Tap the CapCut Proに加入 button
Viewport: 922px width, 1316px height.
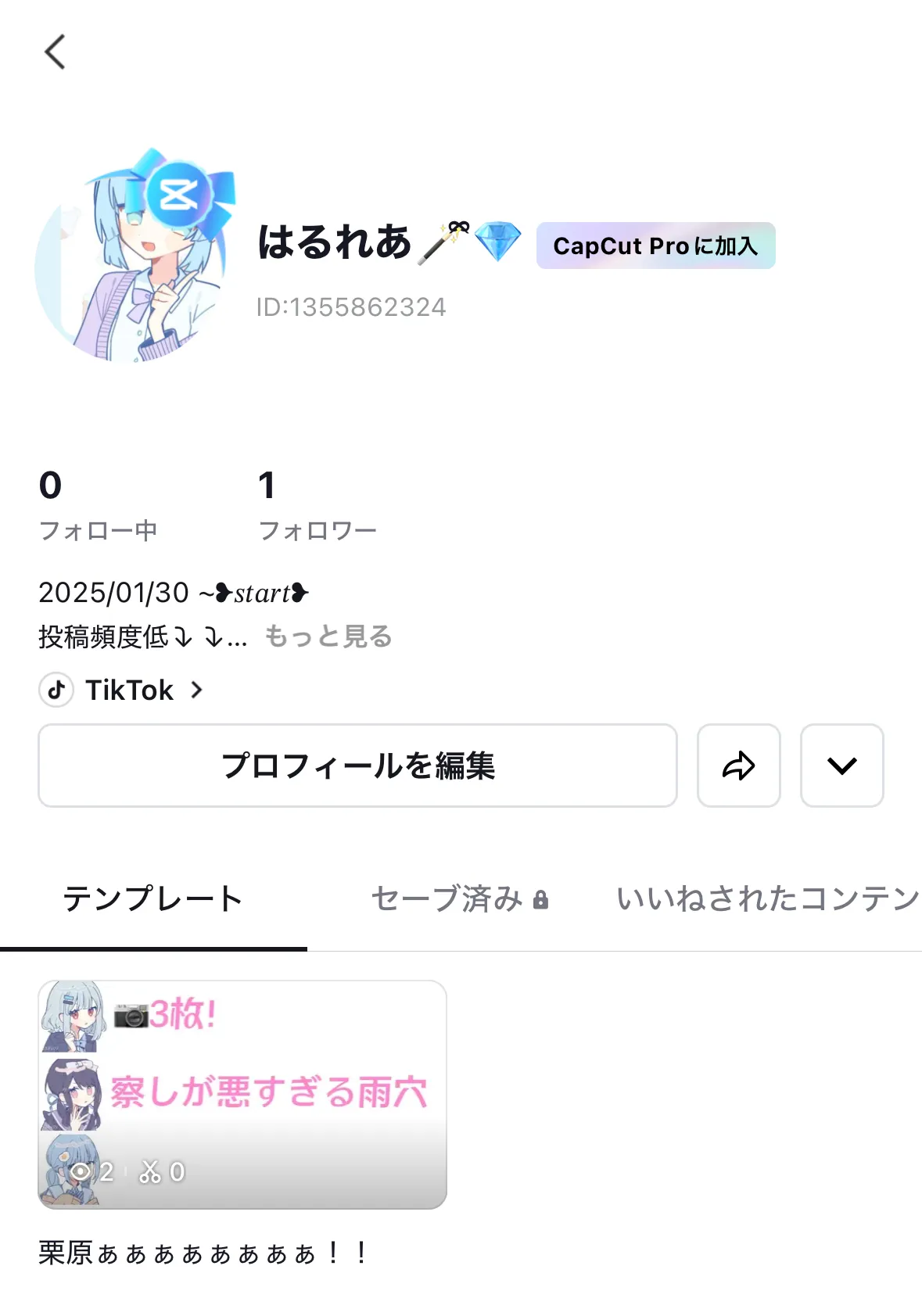655,246
